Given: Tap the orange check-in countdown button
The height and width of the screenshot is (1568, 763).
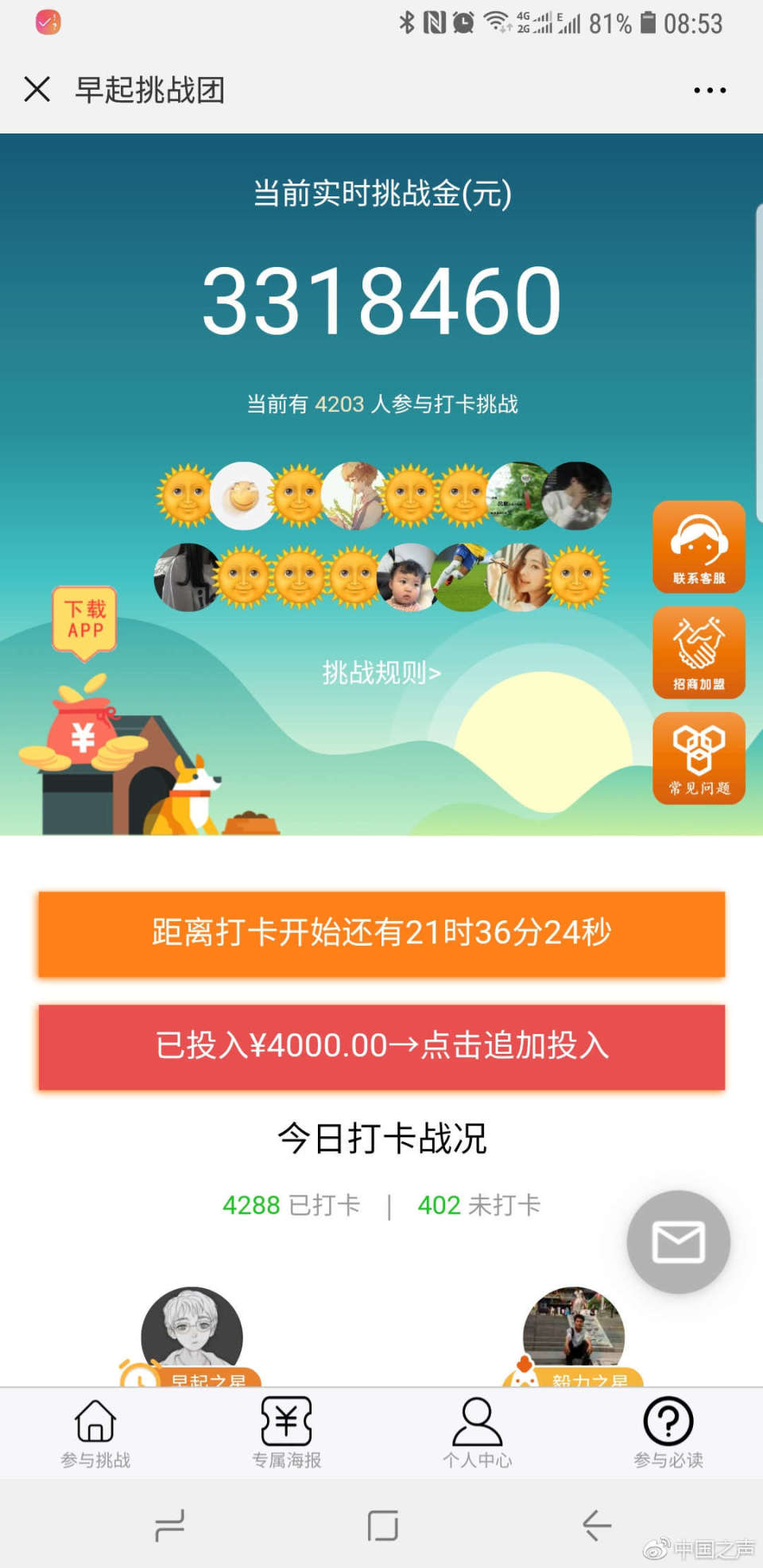Looking at the screenshot, I should click(x=381, y=934).
